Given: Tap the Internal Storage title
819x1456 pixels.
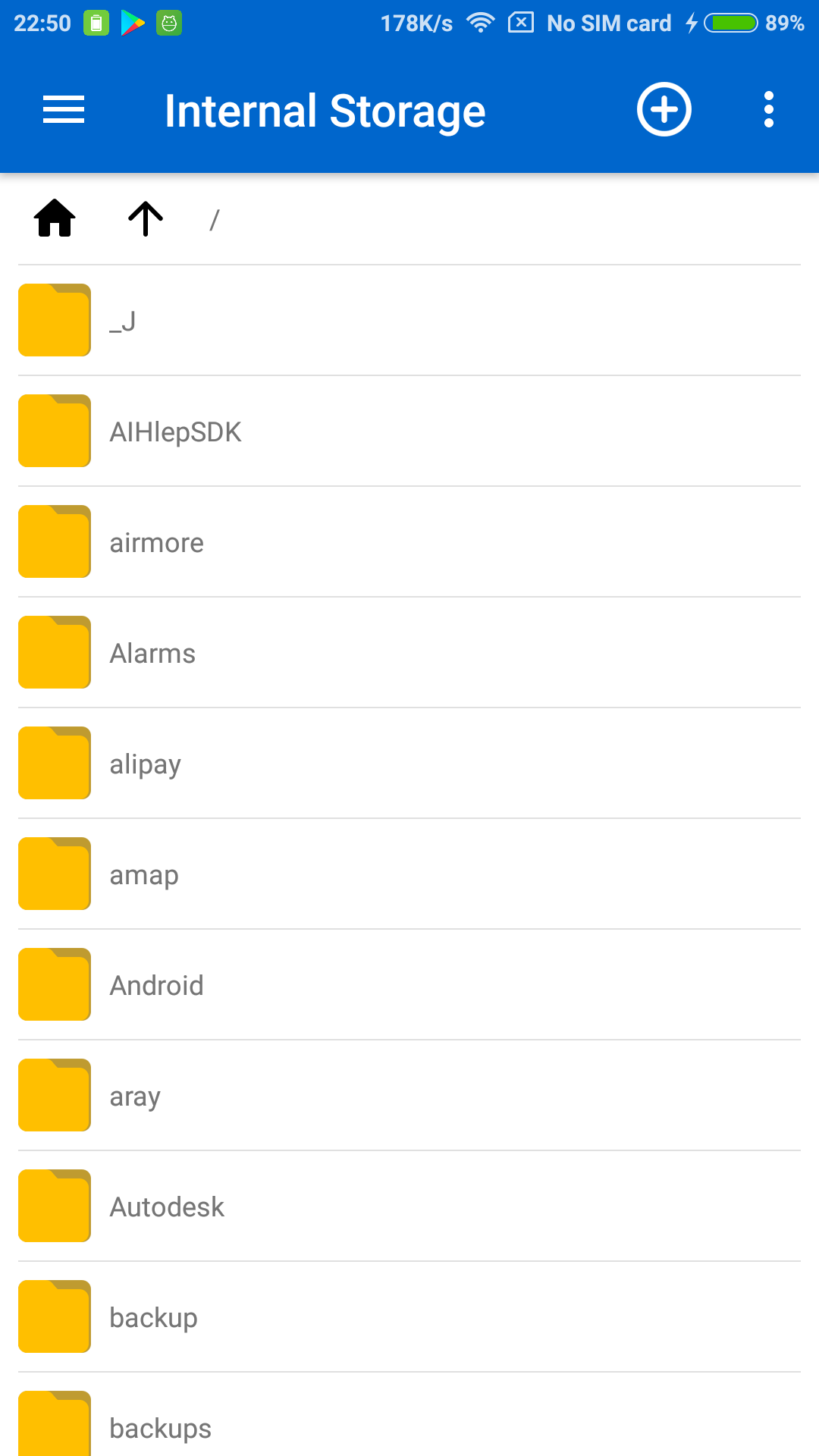Looking at the screenshot, I should (325, 109).
